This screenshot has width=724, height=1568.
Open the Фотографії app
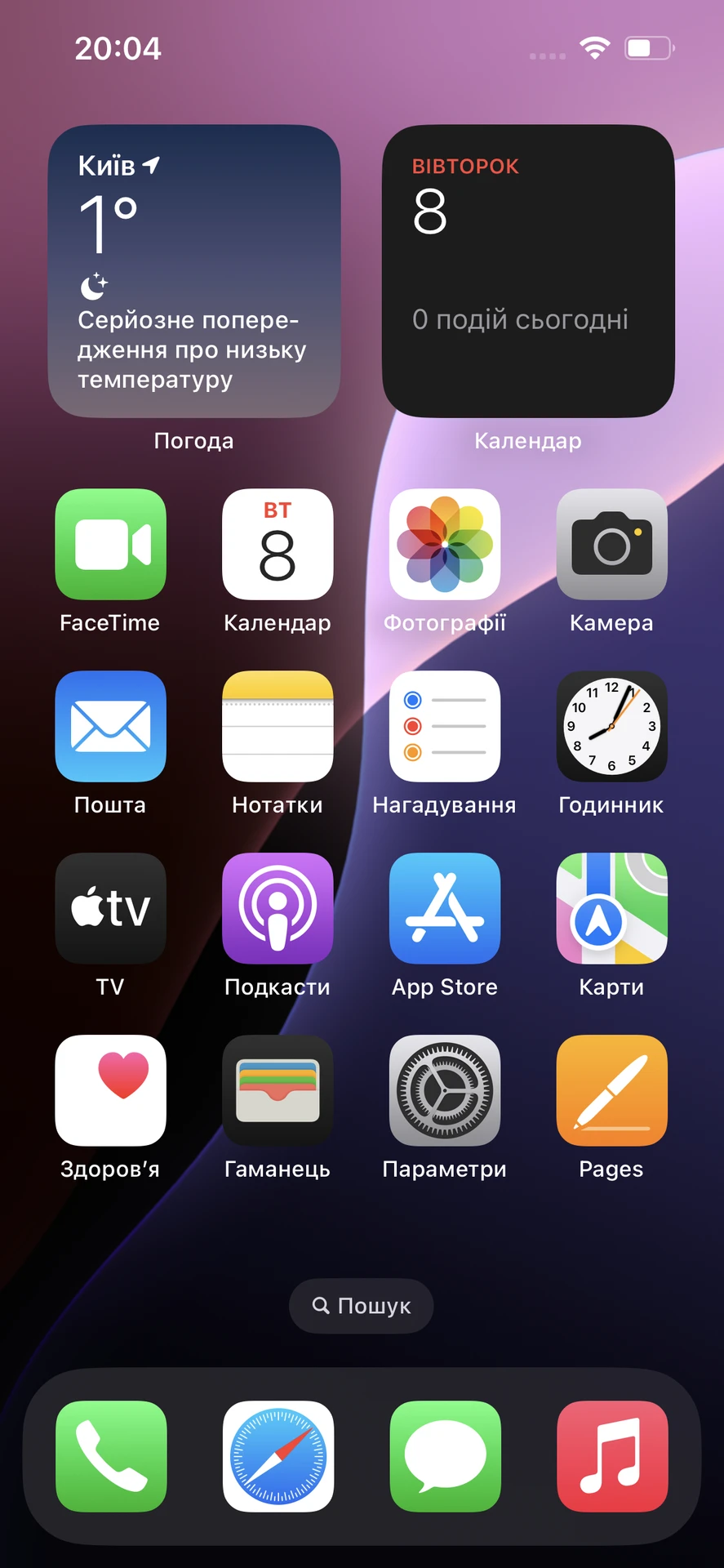click(445, 544)
